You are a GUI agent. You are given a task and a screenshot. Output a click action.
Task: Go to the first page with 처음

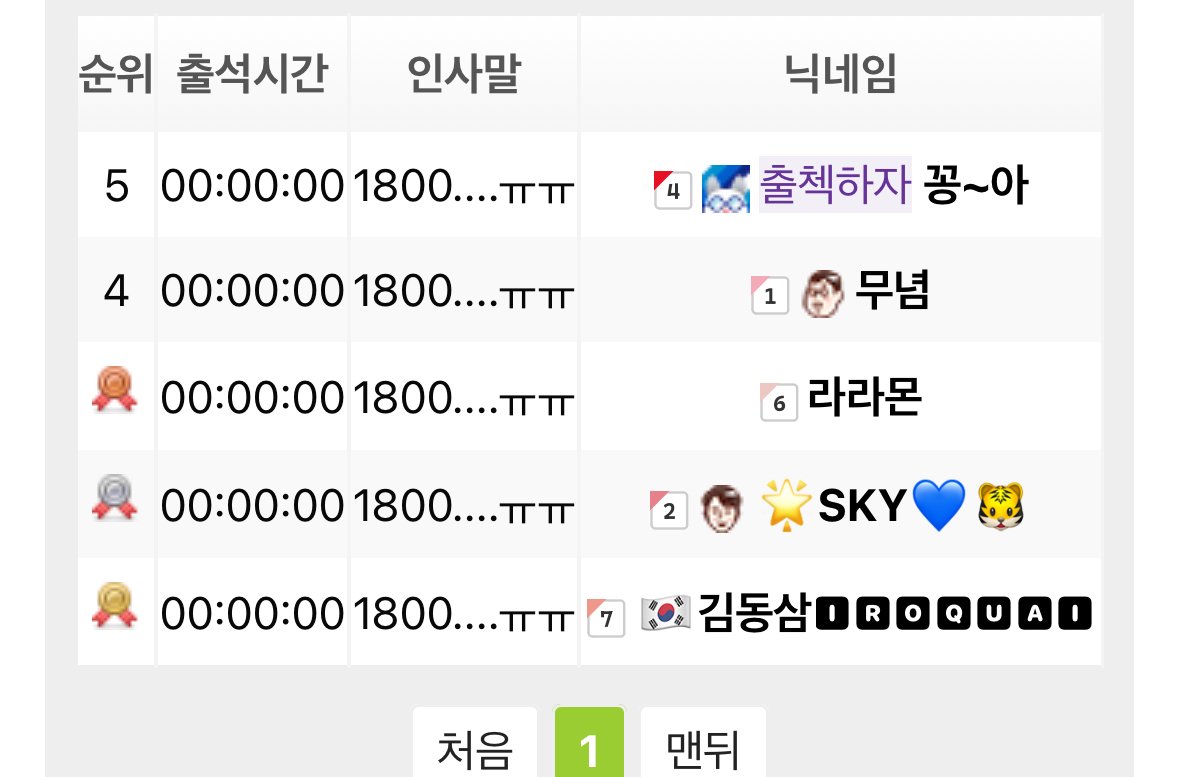[475, 748]
